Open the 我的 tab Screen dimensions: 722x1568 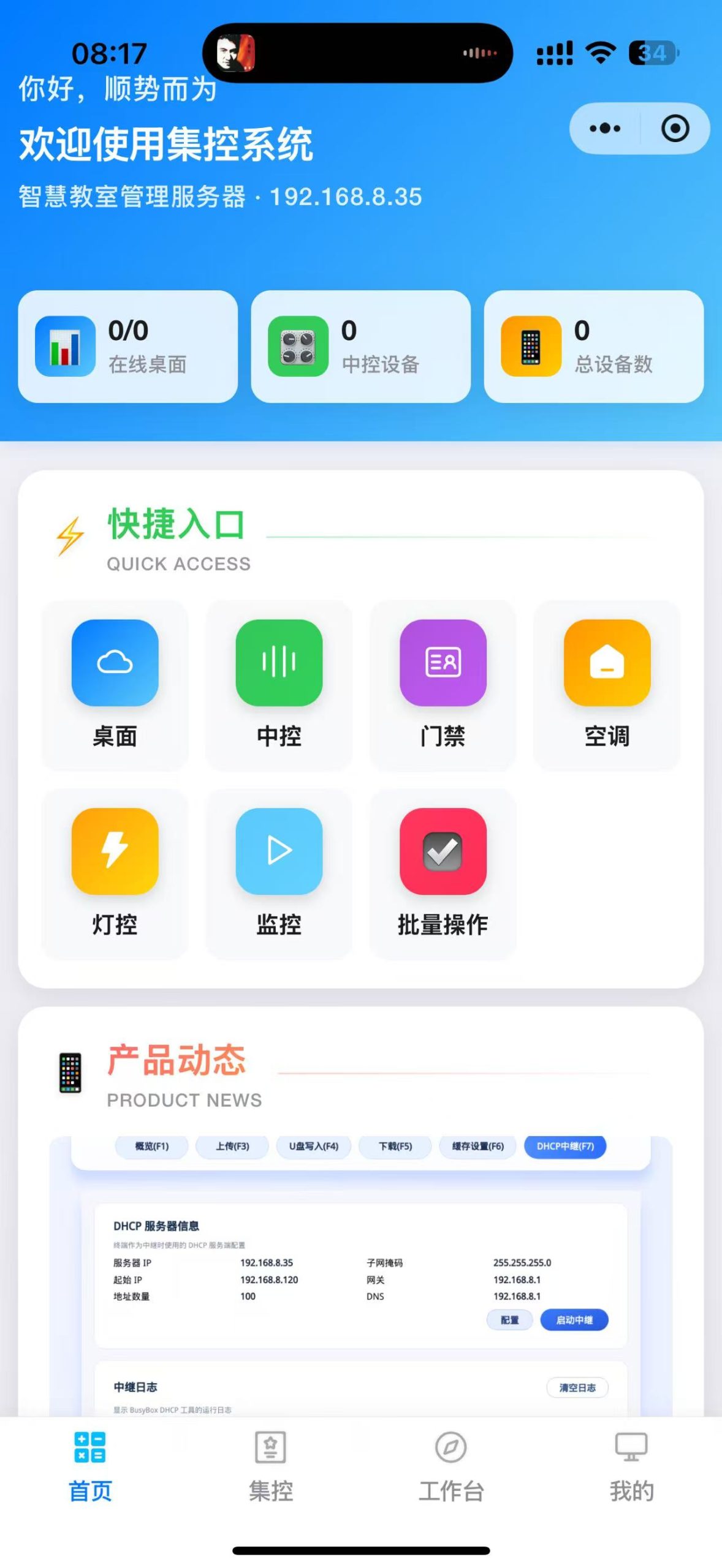click(631, 1467)
